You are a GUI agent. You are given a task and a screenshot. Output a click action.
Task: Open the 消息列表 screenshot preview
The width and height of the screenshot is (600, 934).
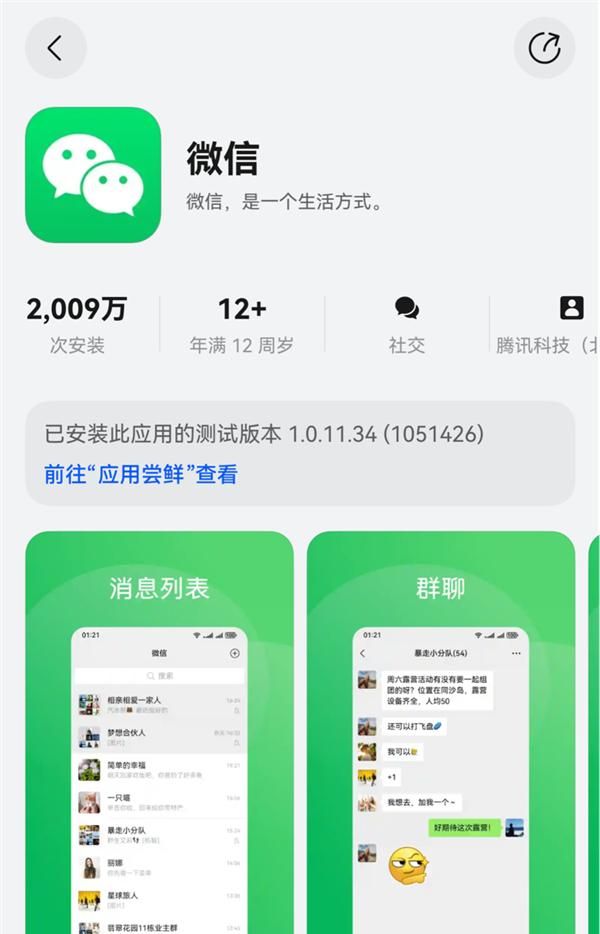159,730
